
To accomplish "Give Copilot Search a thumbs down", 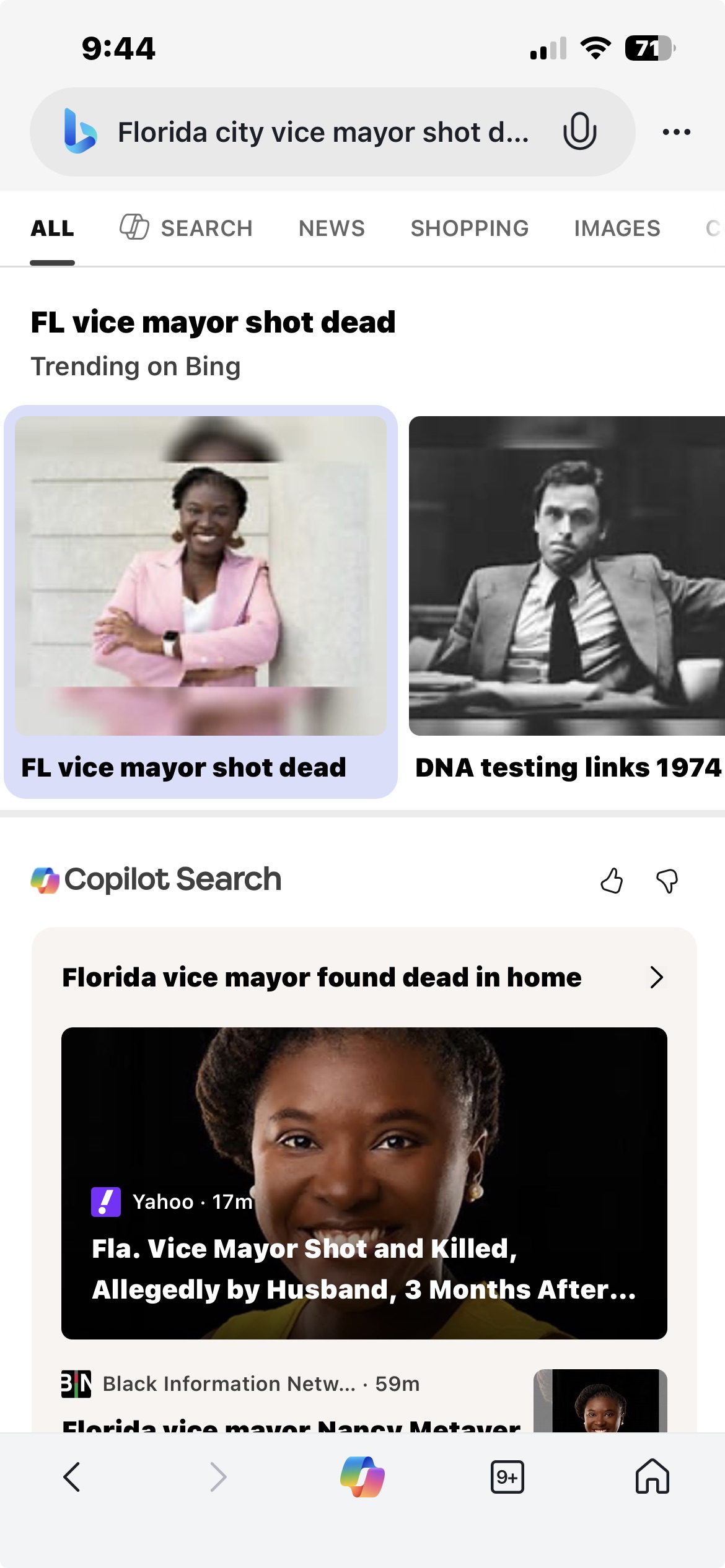I will [667, 880].
